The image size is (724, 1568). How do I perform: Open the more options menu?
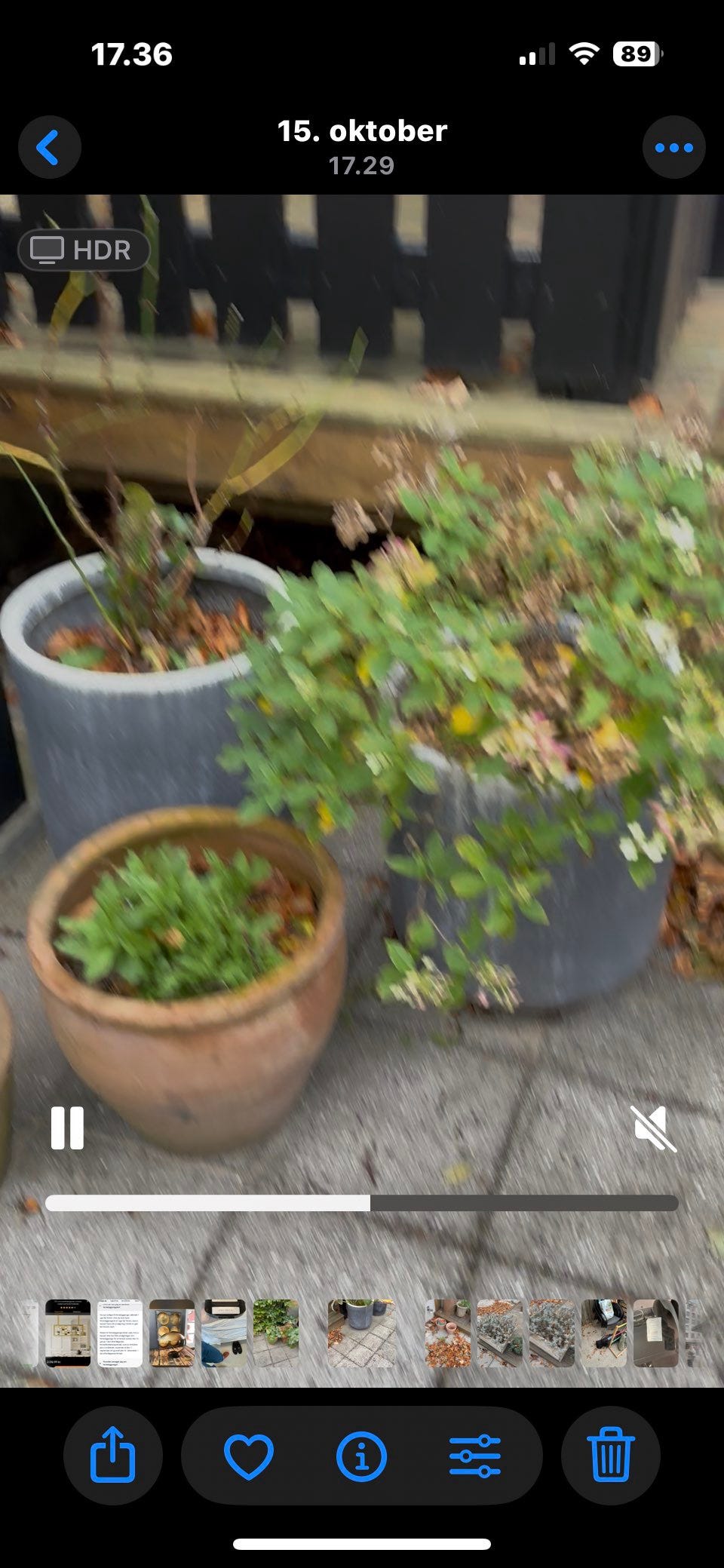(x=673, y=147)
